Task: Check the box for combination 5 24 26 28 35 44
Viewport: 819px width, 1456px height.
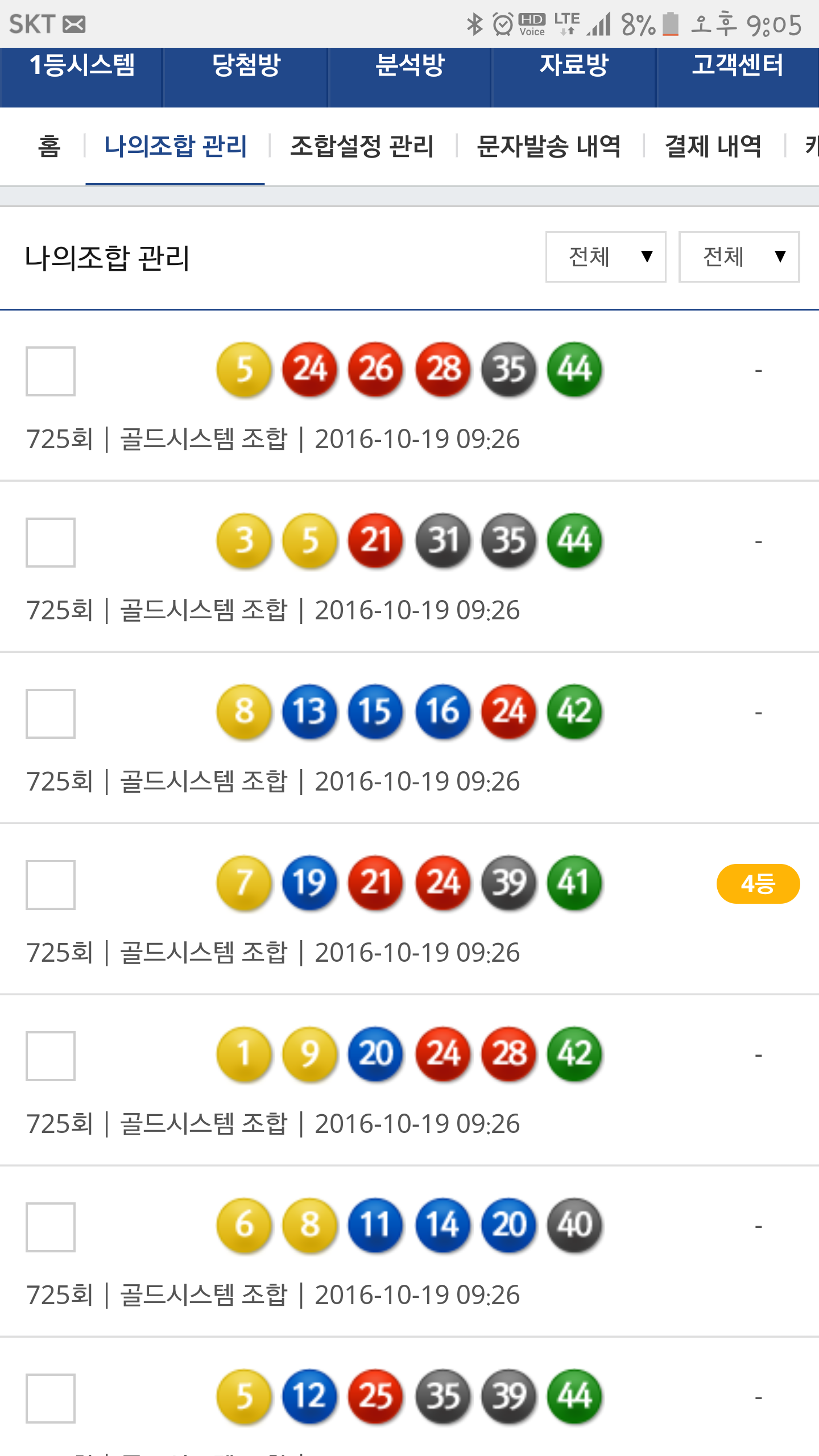Action: click(51, 371)
